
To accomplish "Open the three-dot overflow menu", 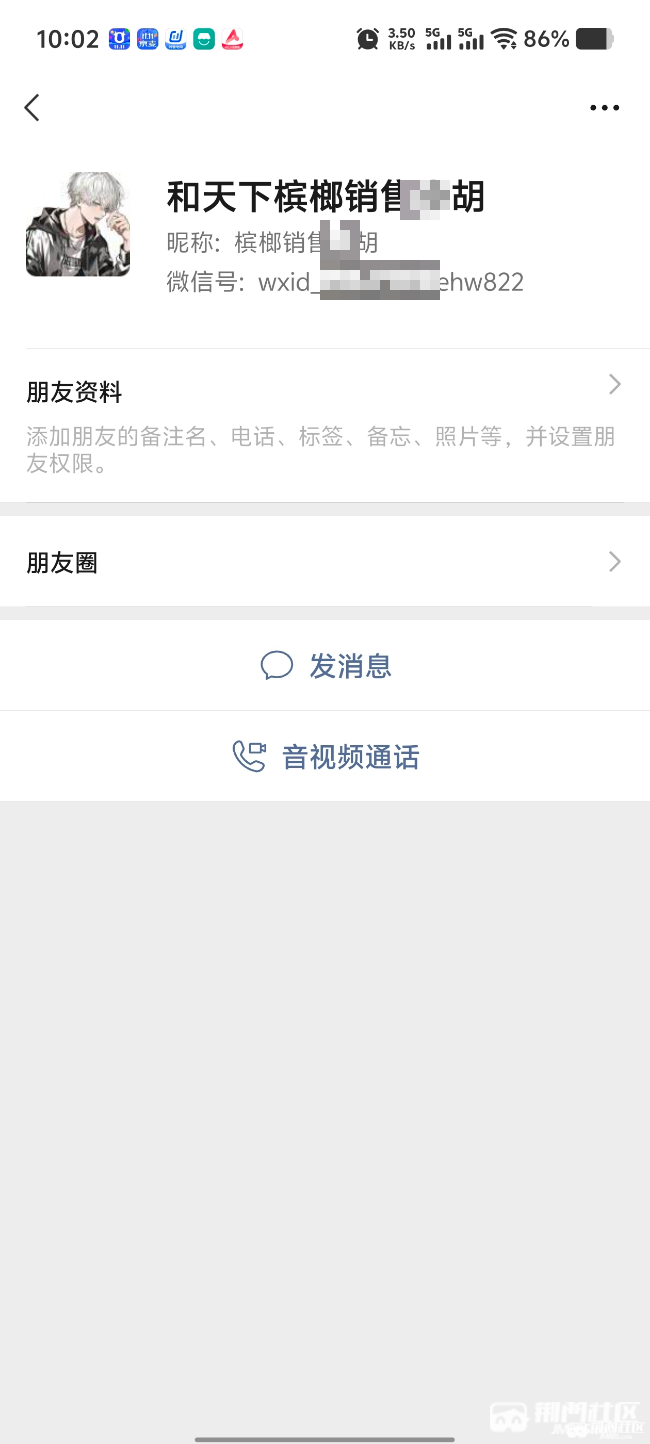I will point(604,108).
